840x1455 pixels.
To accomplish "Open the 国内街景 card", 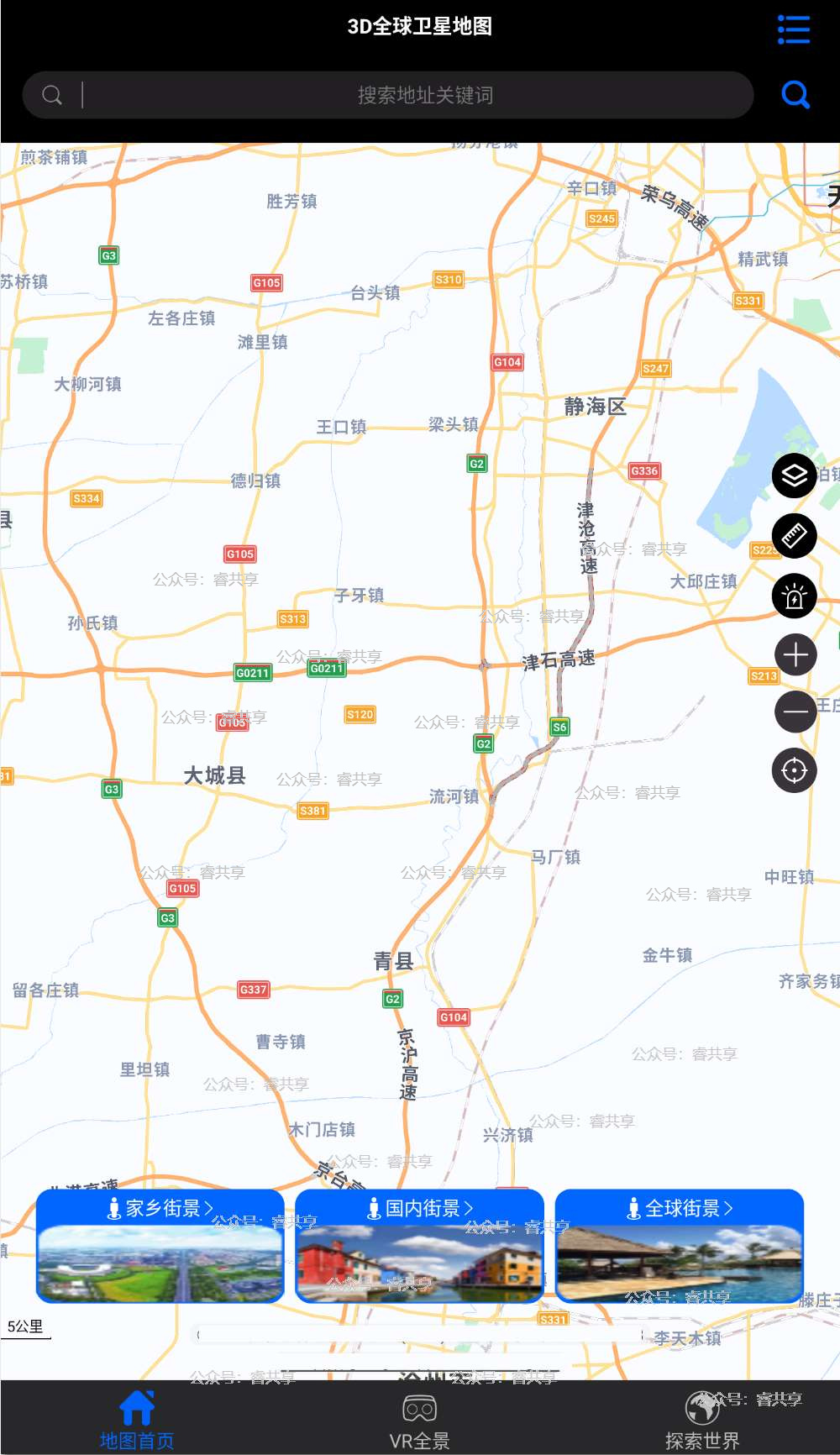I will click(420, 1246).
